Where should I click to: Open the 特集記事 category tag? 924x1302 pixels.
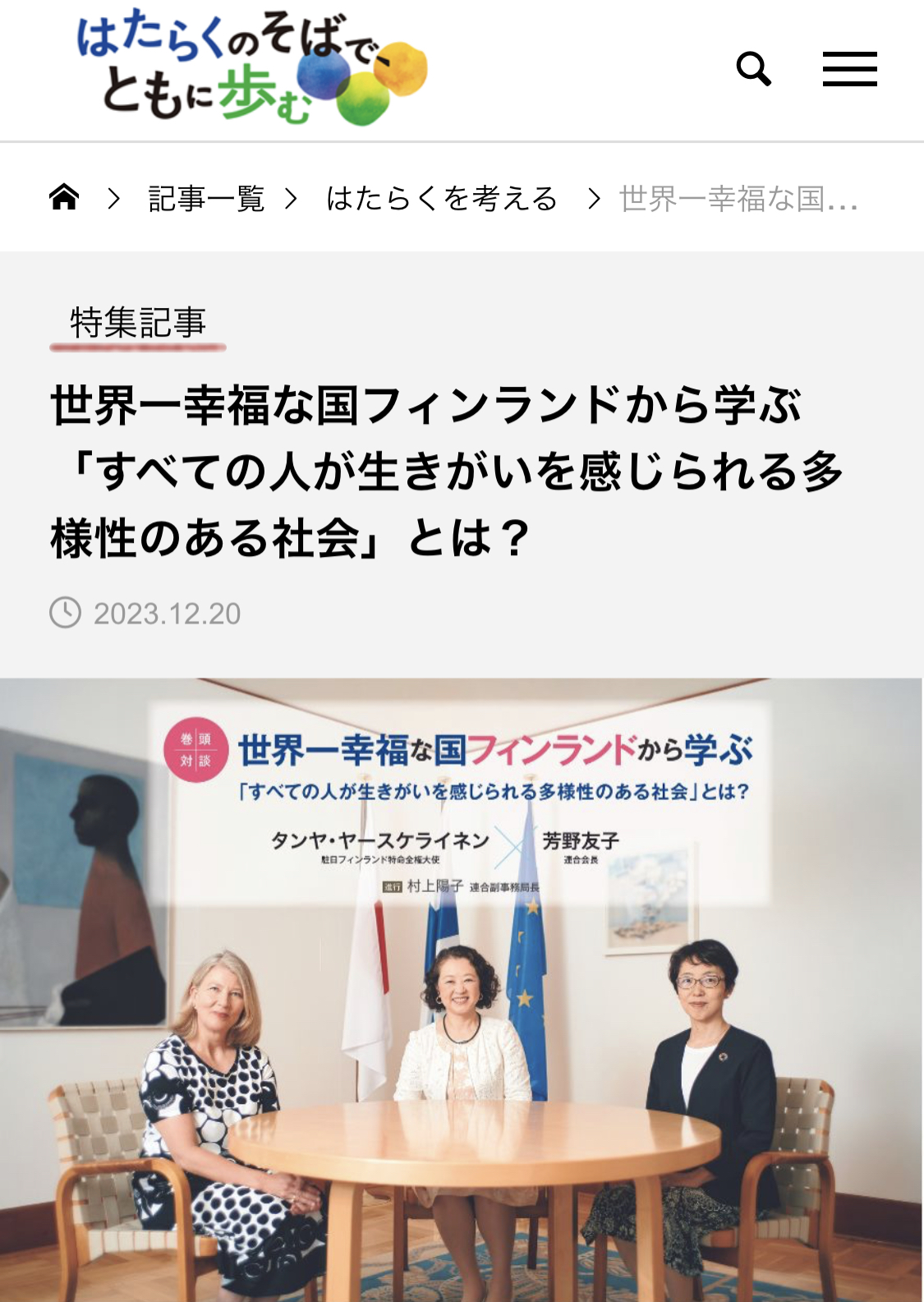[x=138, y=323]
